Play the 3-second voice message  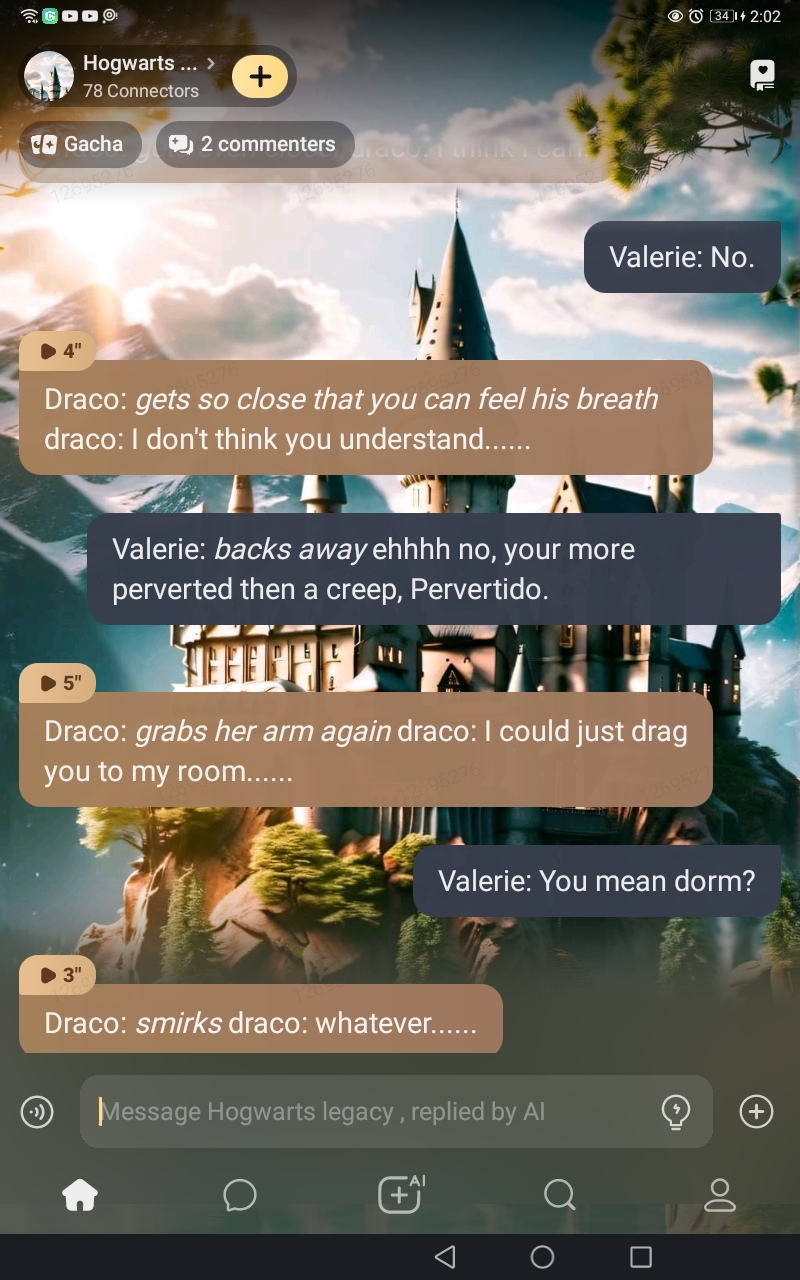[58, 974]
